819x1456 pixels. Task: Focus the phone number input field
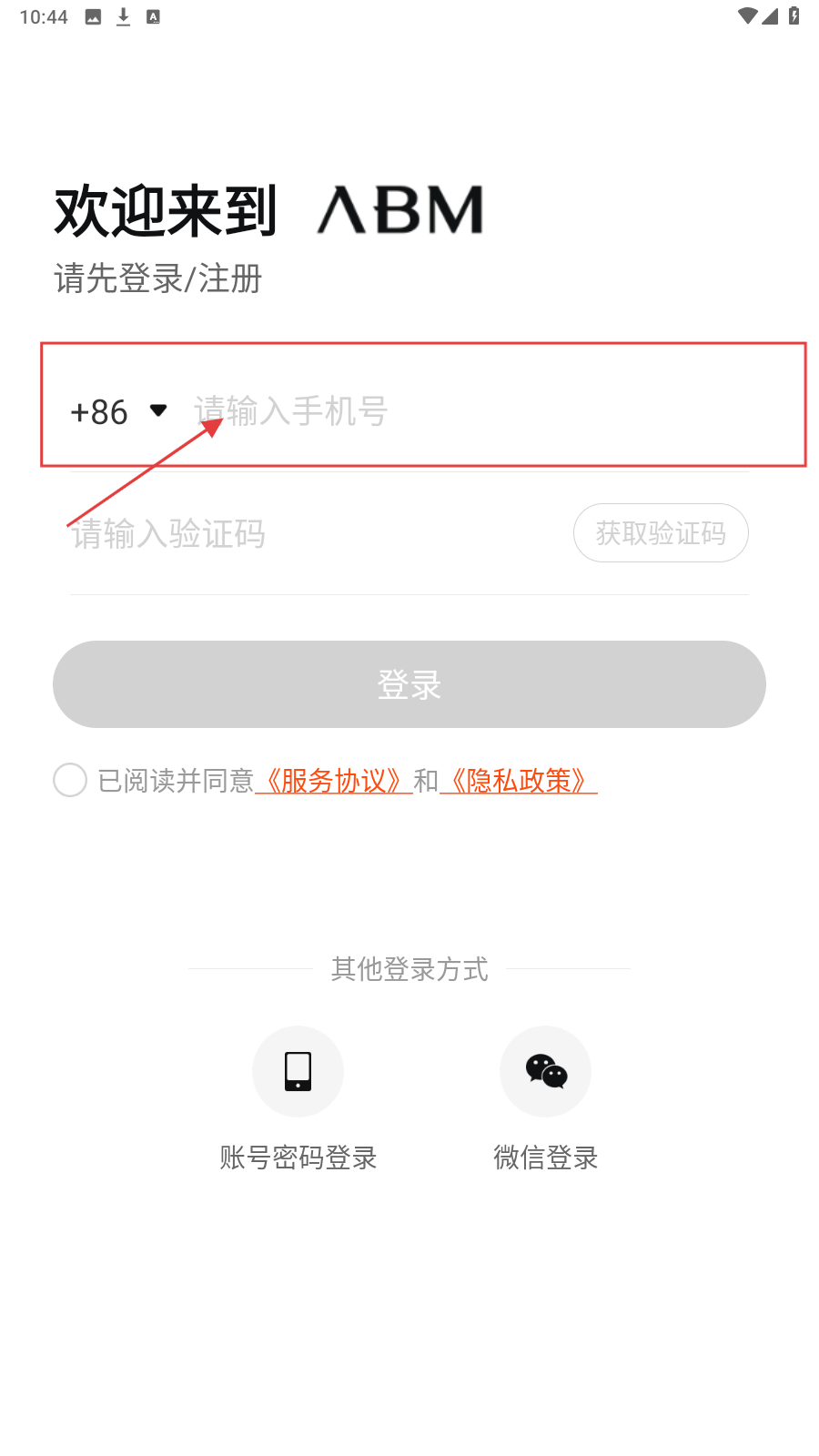[455, 411]
